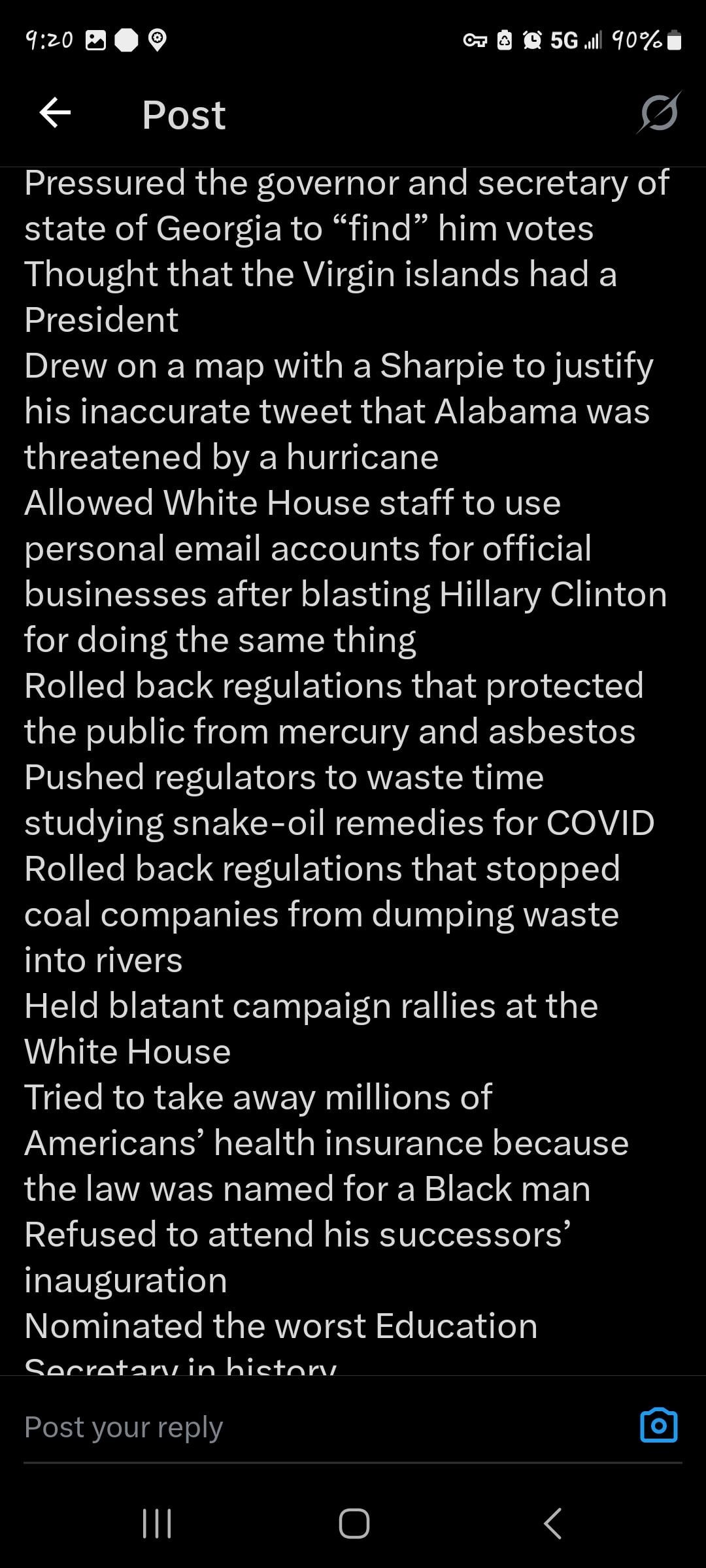The width and height of the screenshot is (706, 1568).
Task: Go to the home screen
Action: (x=354, y=1524)
